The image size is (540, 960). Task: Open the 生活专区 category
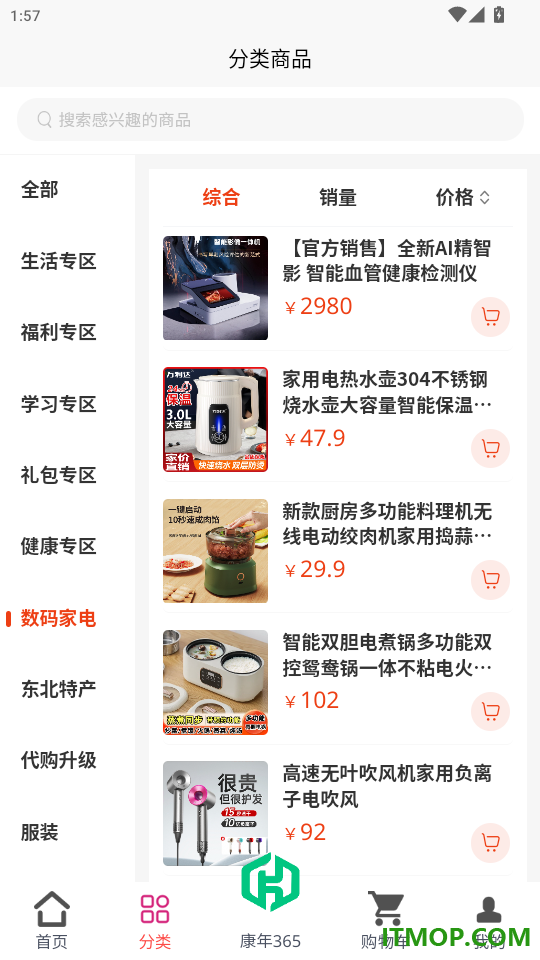59,261
